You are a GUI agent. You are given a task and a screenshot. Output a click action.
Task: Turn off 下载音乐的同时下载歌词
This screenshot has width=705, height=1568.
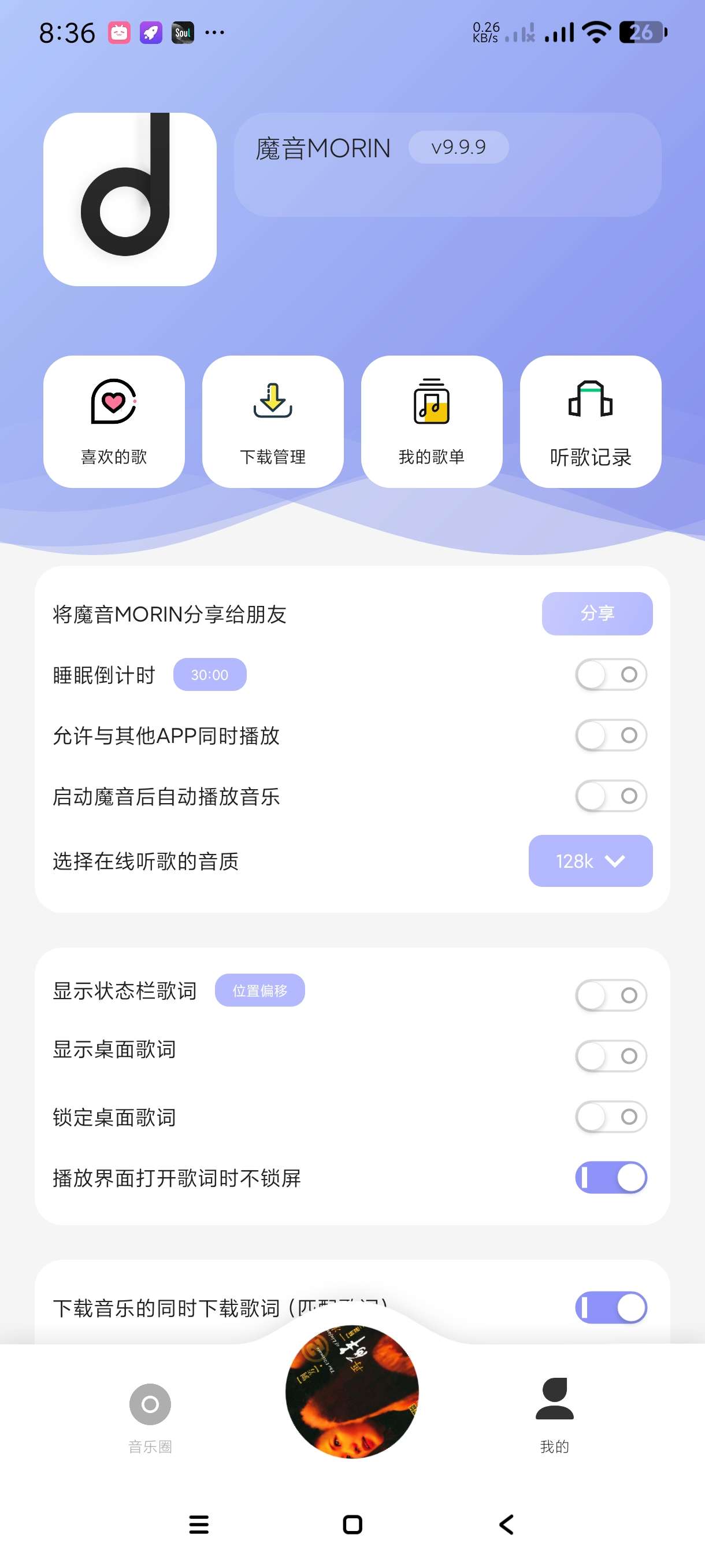tap(611, 1307)
